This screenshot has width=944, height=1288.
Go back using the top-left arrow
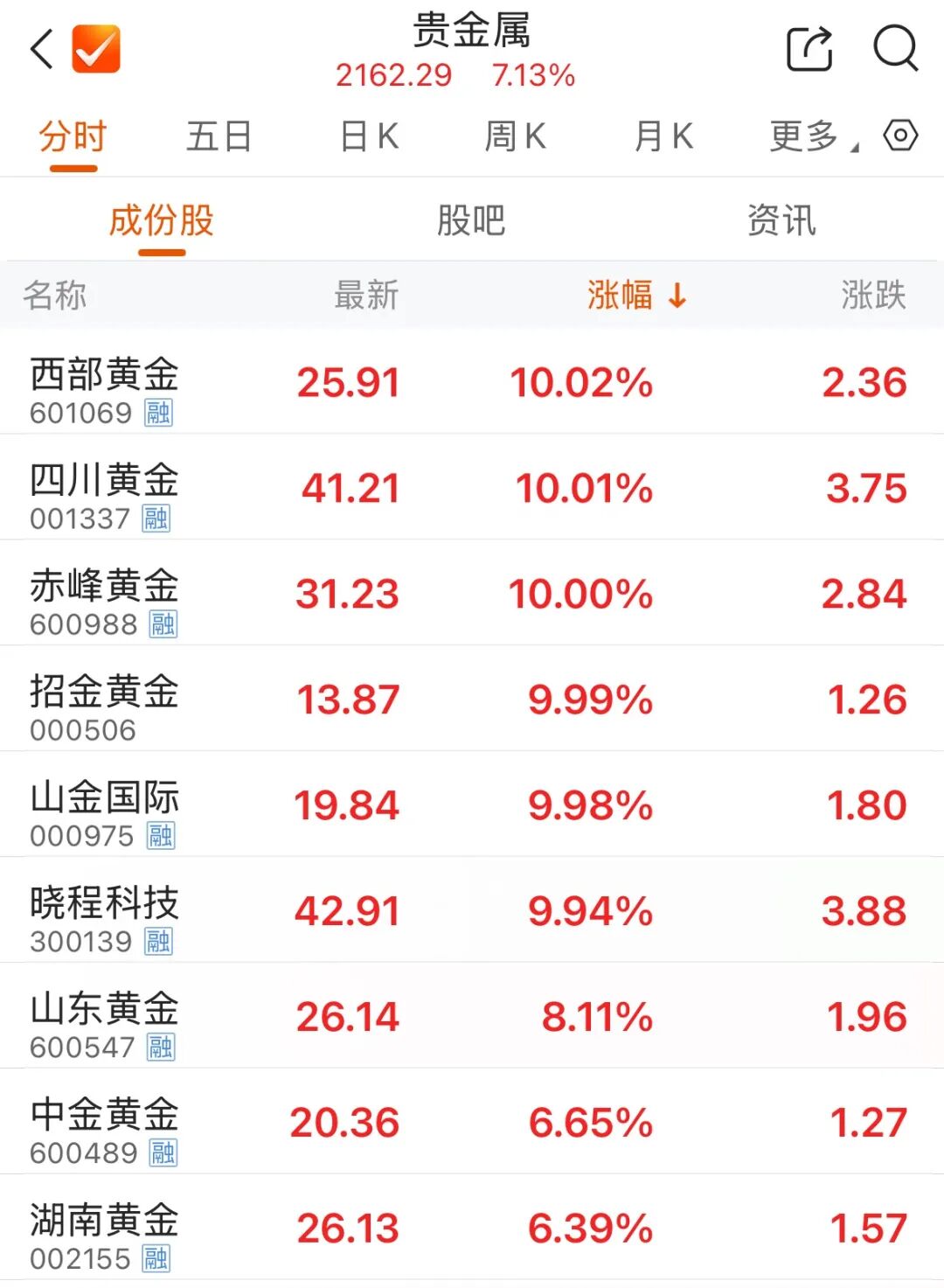coord(41,48)
